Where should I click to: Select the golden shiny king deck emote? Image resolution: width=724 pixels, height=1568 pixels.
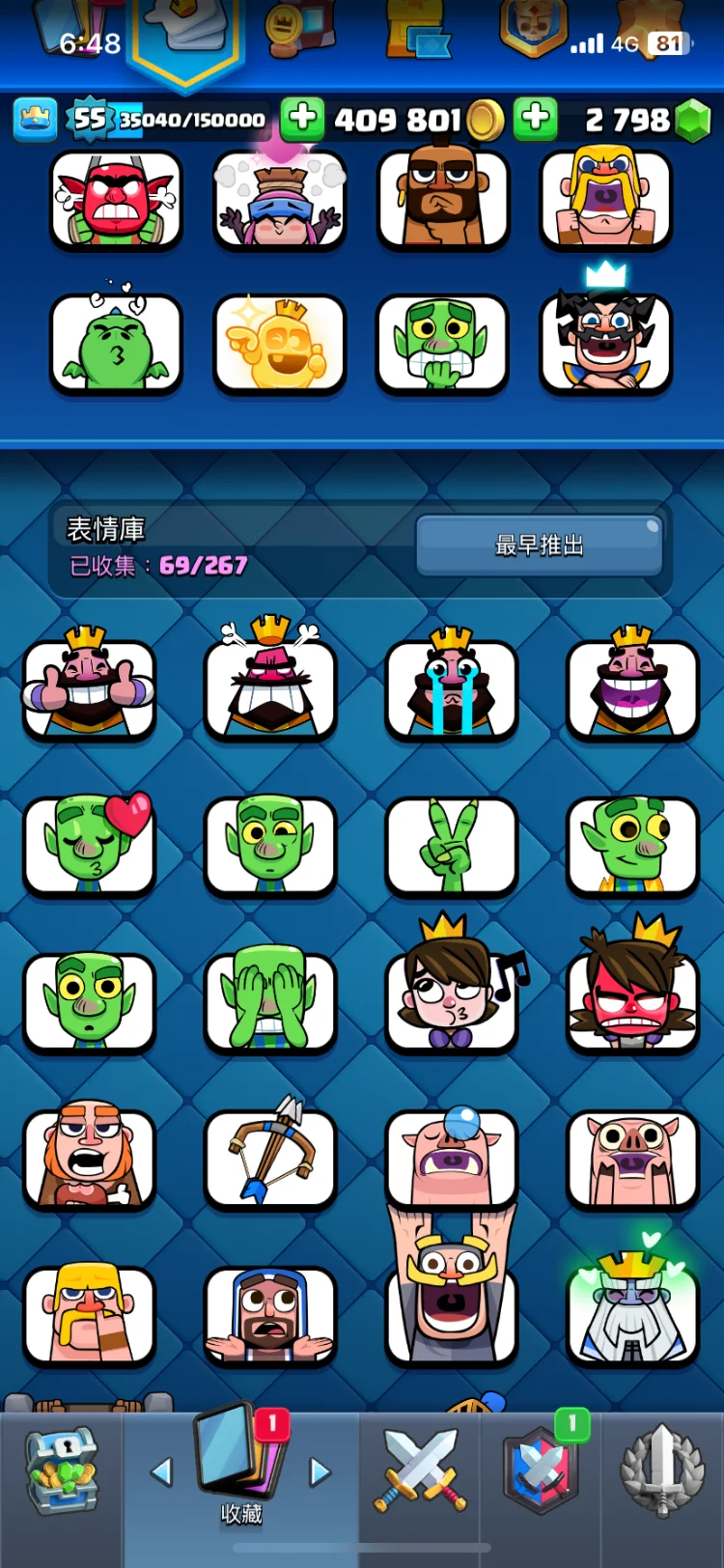[279, 345]
